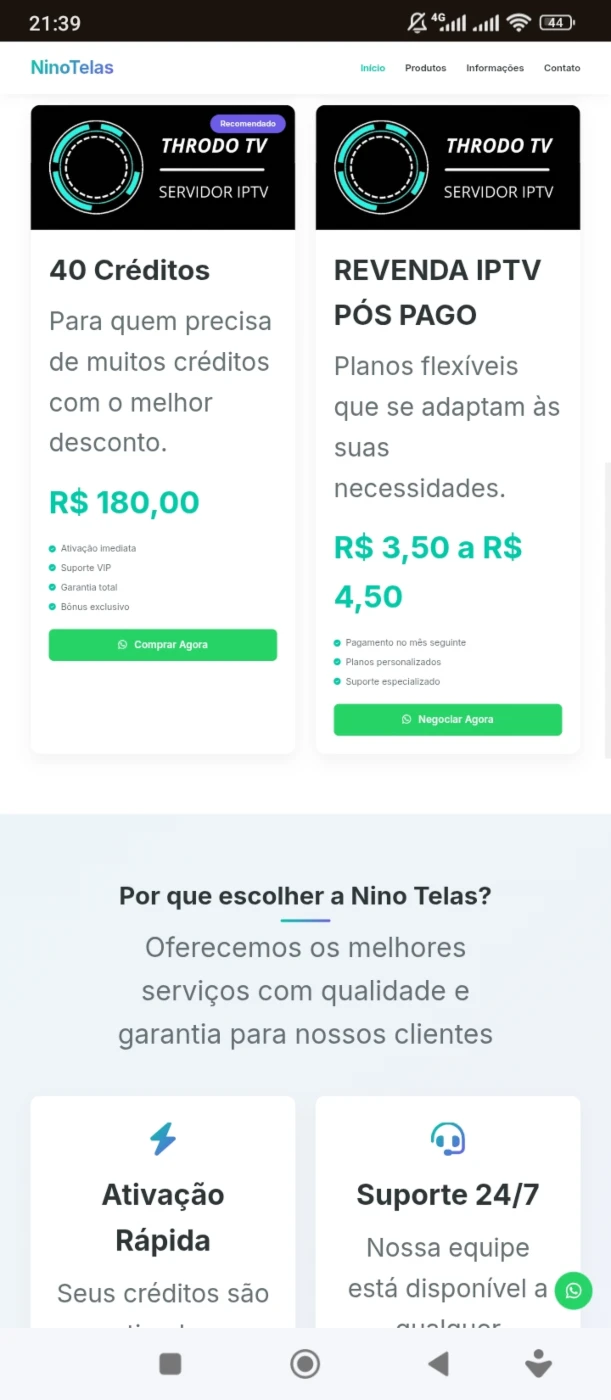Tap the system back button
This screenshot has width=611, height=1400.
coord(438,1364)
